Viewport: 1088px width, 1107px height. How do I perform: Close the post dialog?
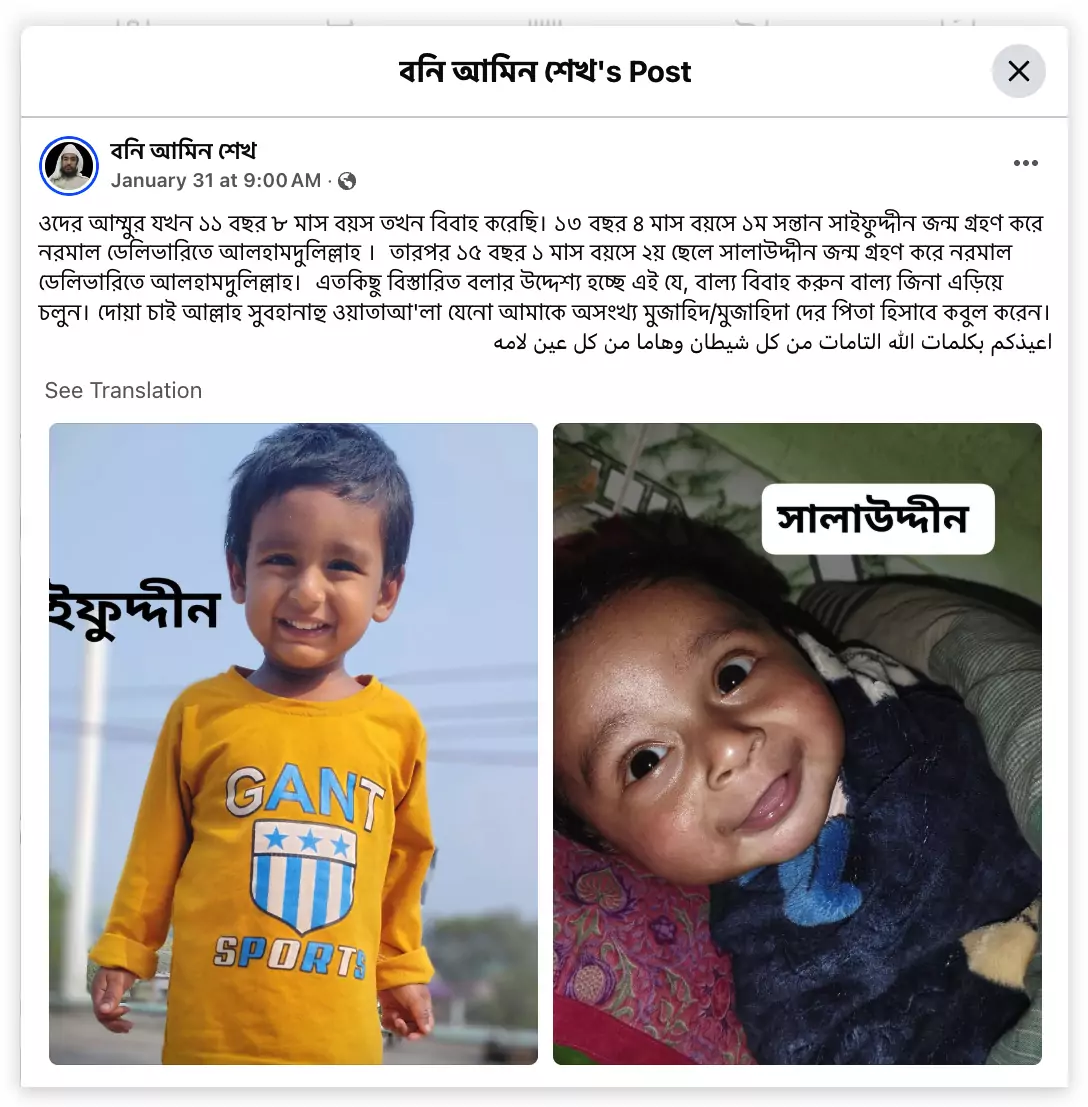click(x=1018, y=71)
